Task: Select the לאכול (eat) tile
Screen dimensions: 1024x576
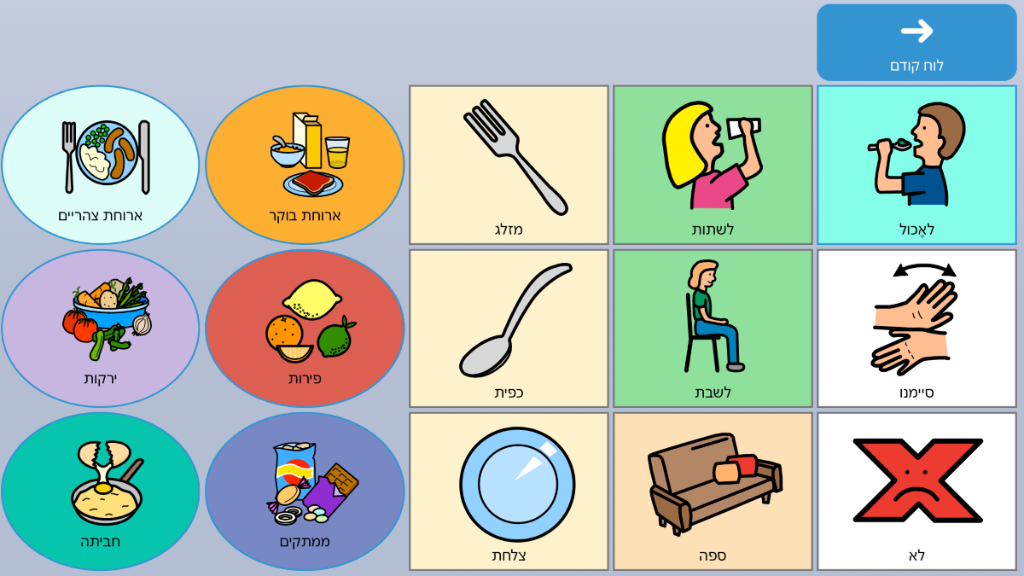Action: click(916, 165)
